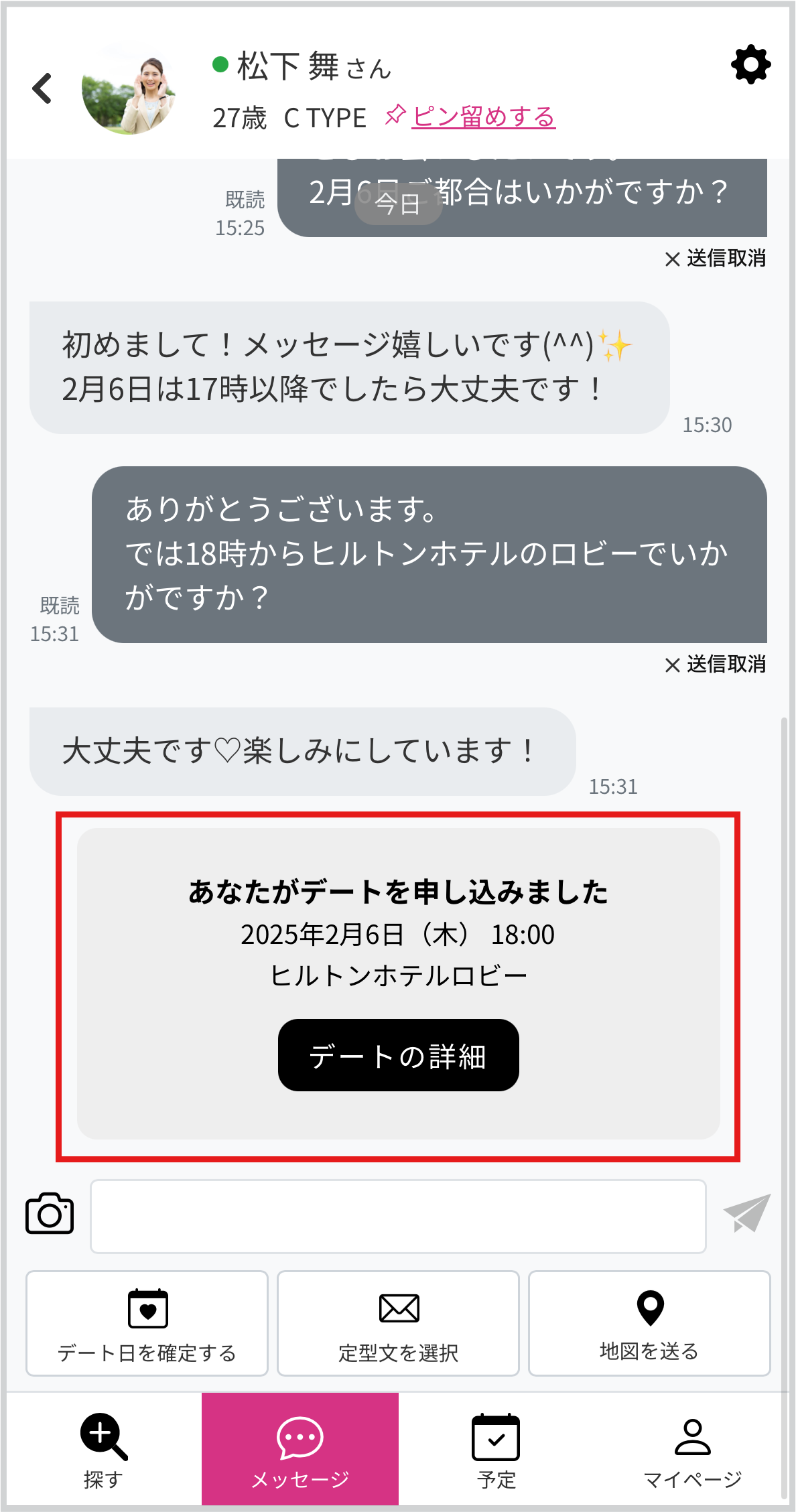Send message with paper plane icon
This screenshot has width=796, height=1512.
746,1213
